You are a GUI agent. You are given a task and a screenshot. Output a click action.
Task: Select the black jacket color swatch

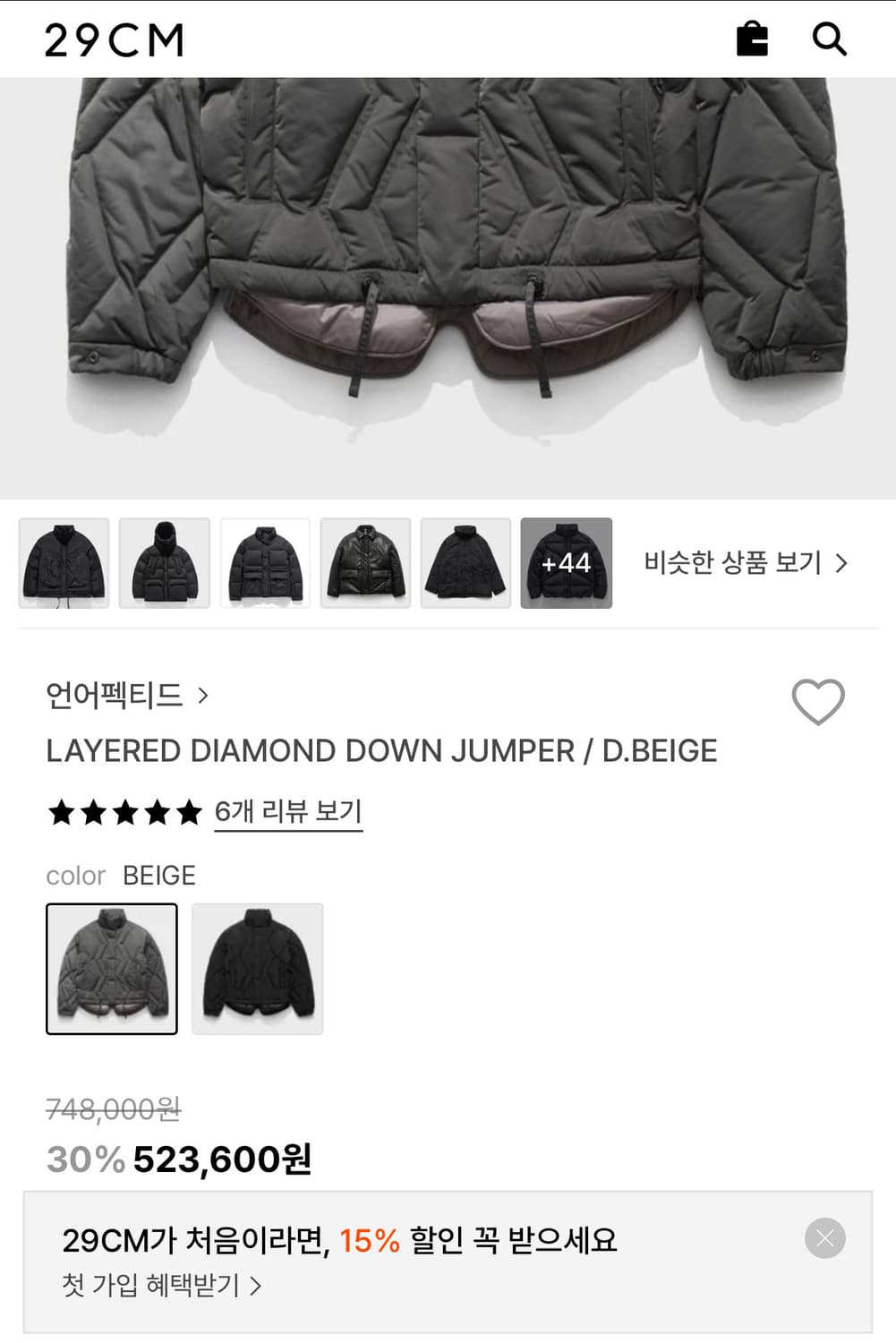258,969
